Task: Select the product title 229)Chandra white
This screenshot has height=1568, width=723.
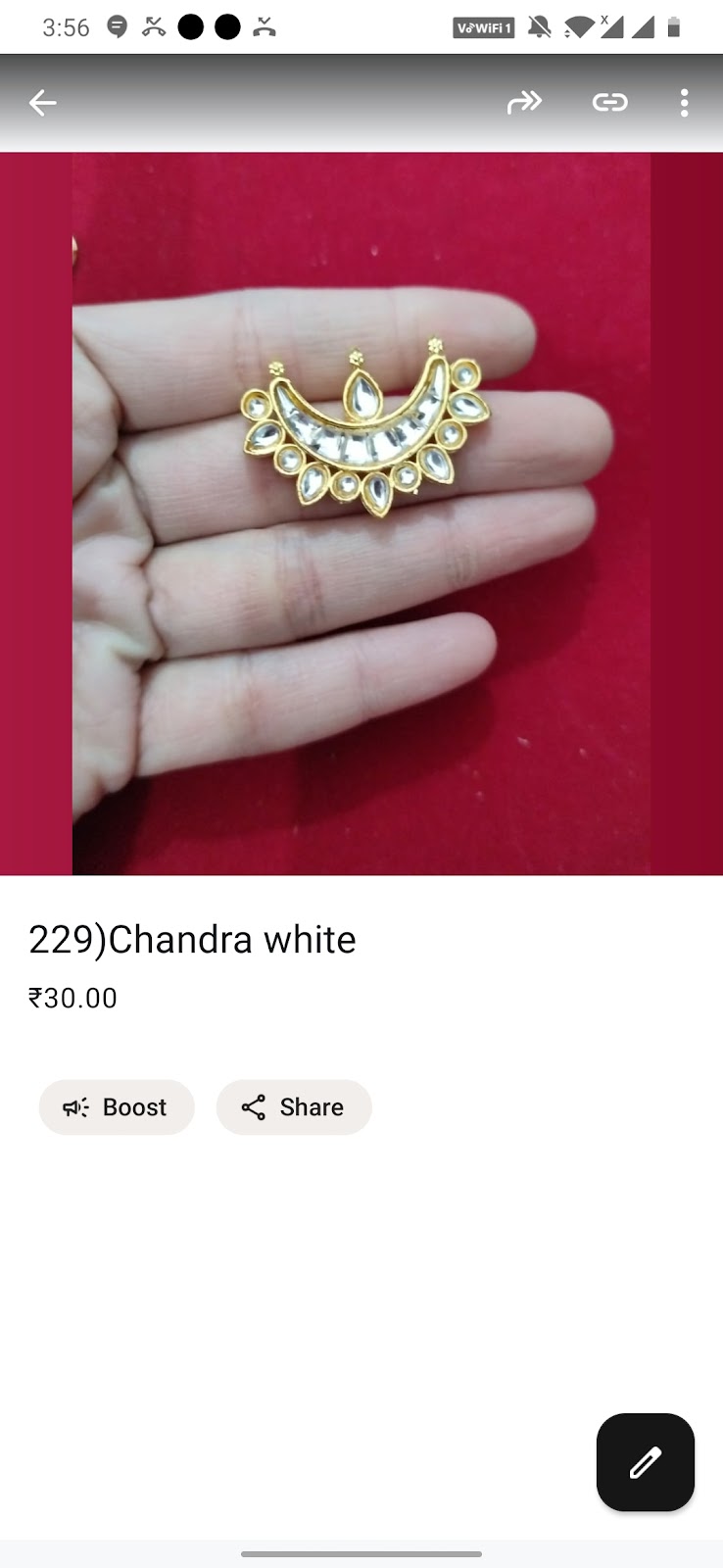Action: point(192,939)
